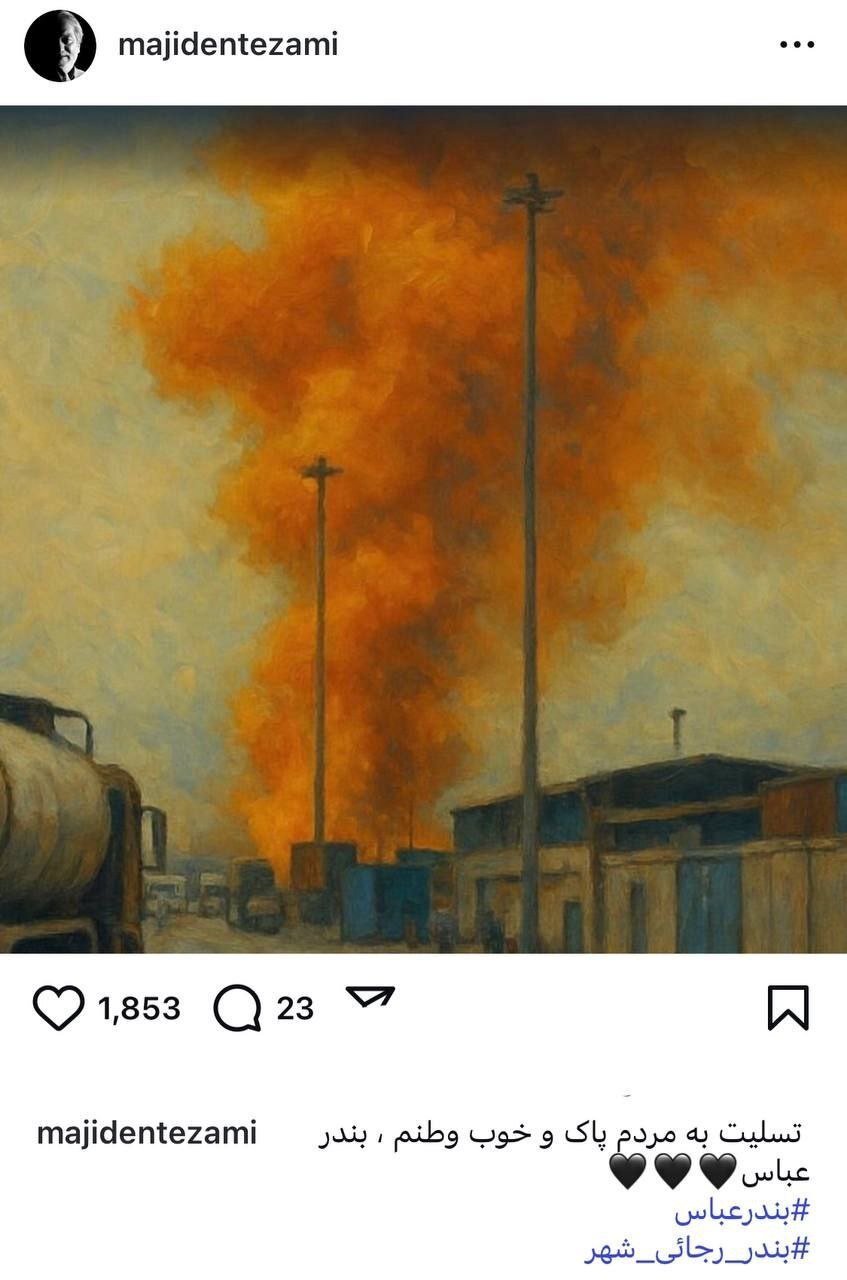847x1280 pixels.
Task: Like this post with the heart icon
Action: 59,1008
